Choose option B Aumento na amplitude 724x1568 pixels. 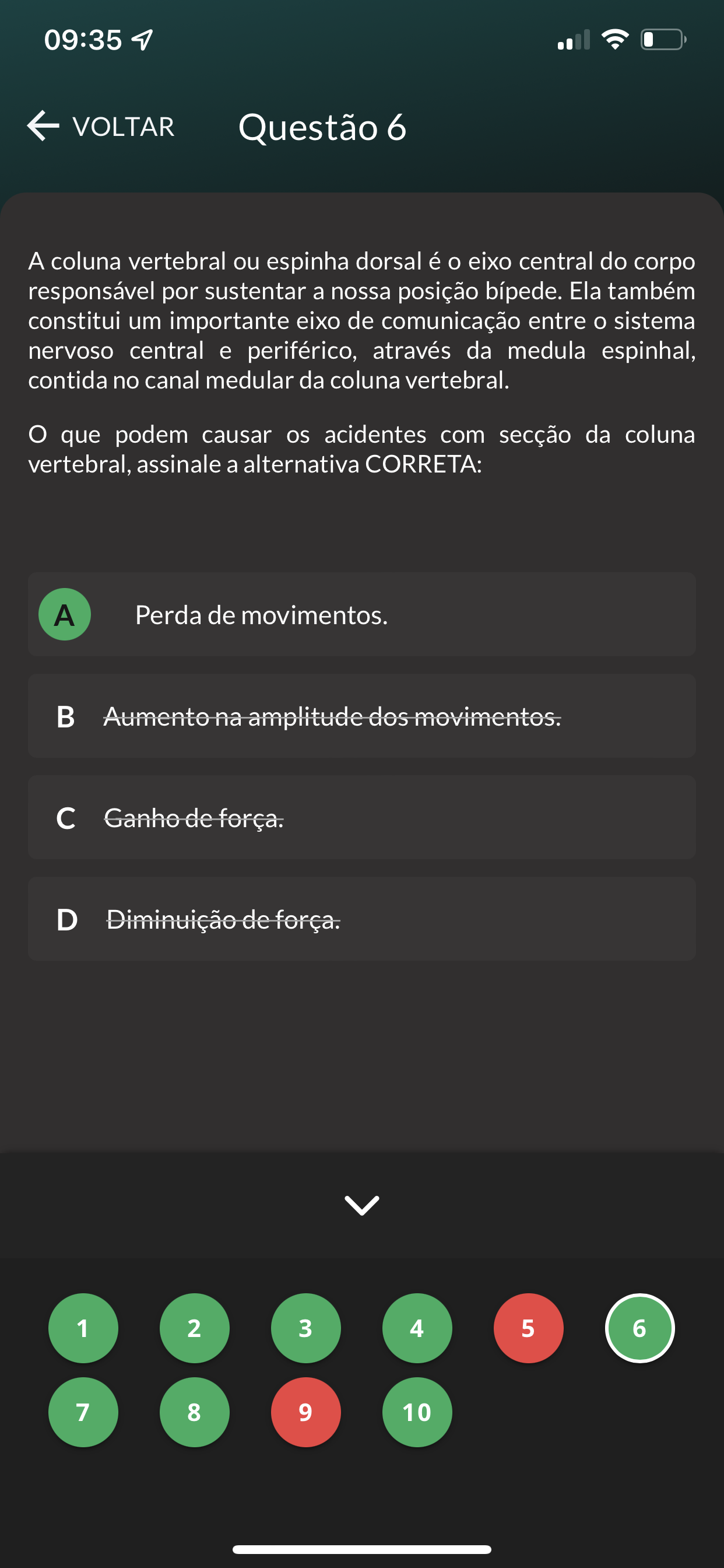point(361,716)
